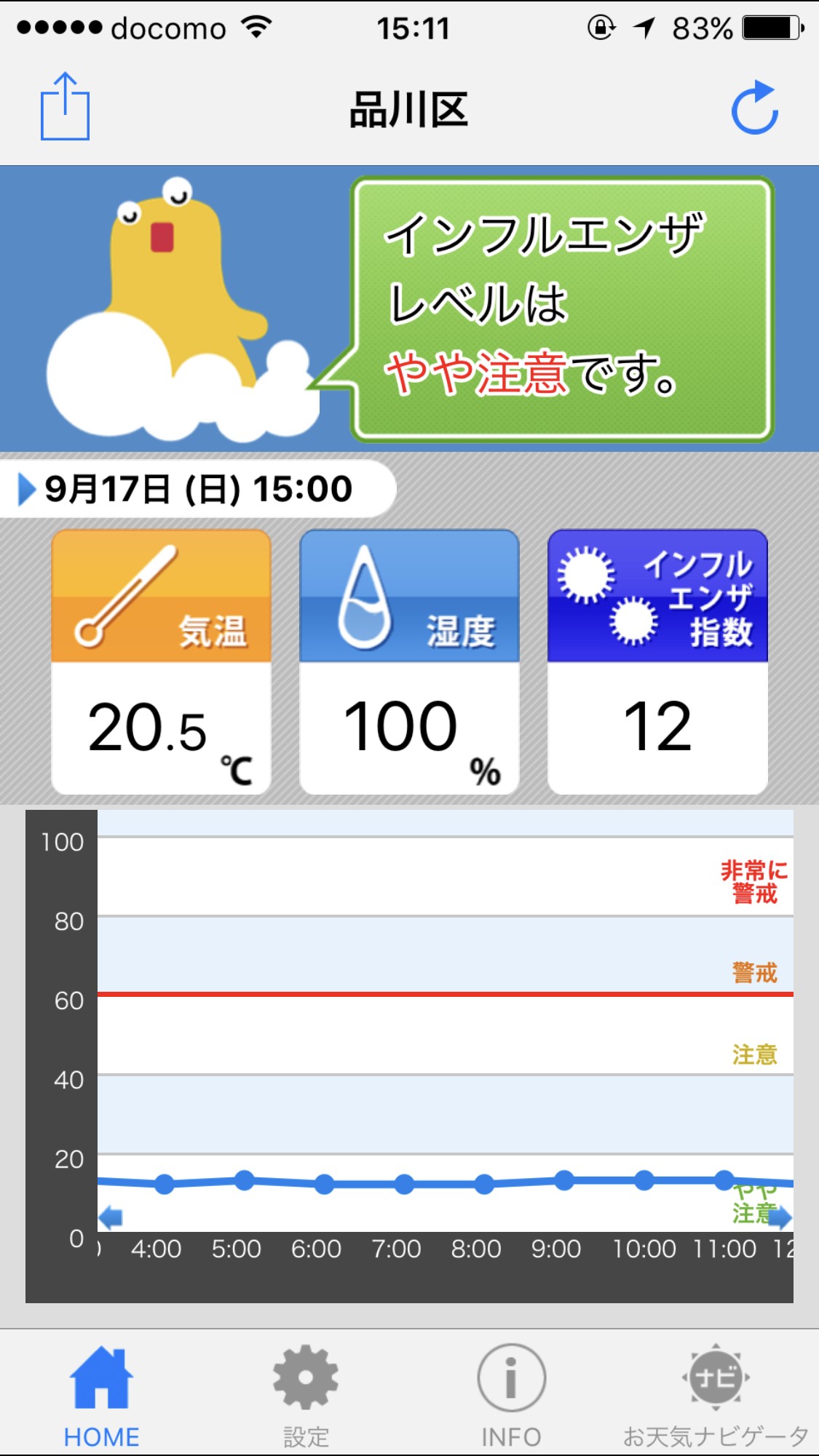Tap the chart's left arrow for earlier hours
Screen dimensions: 819x1456
[x=111, y=1217]
